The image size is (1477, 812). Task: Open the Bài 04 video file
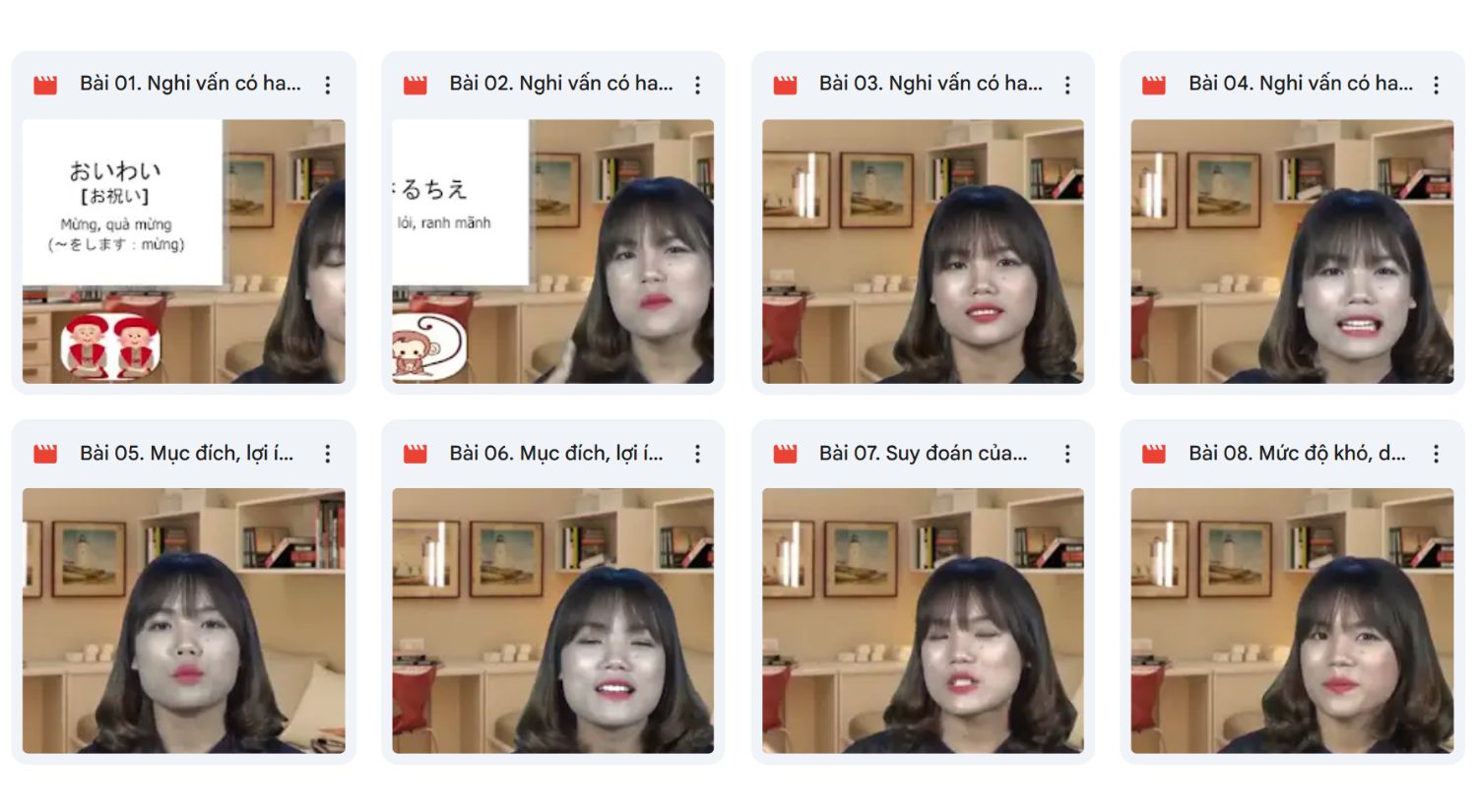(1292, 251)
